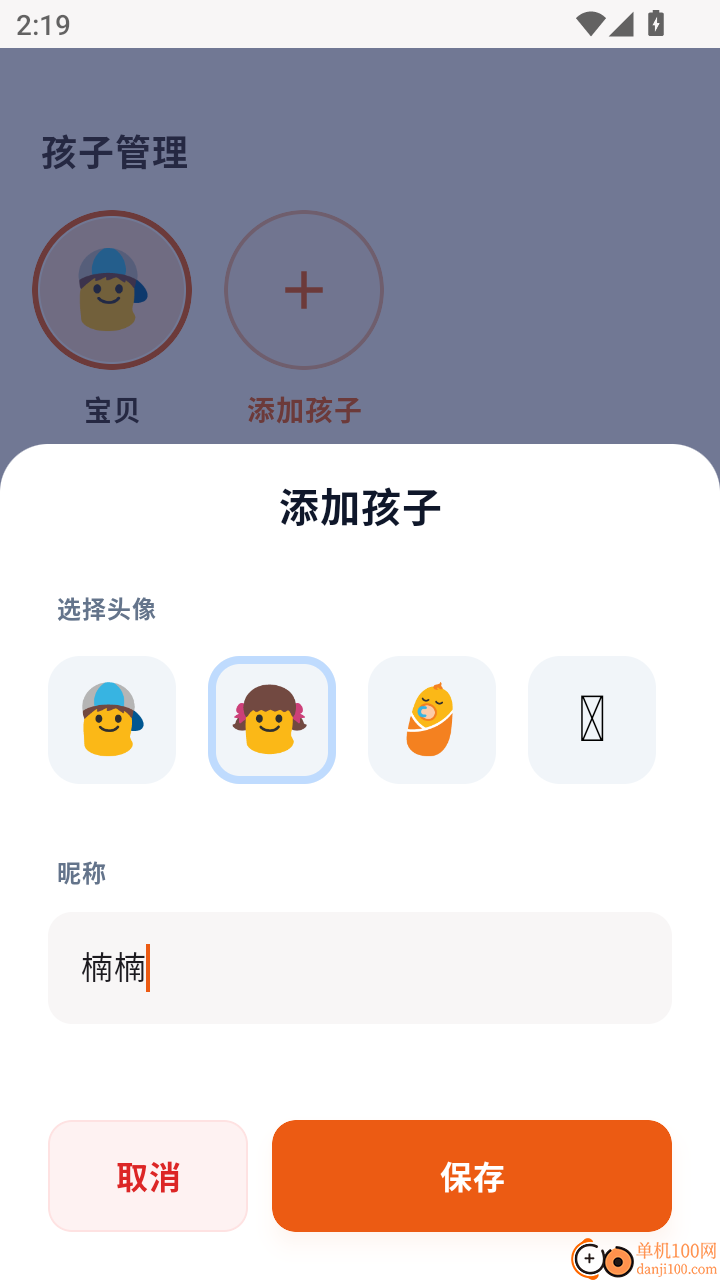This screenshot has height=1280, width=720.
Task: Select the fourth blank avatar option
Action: point(591,719)
